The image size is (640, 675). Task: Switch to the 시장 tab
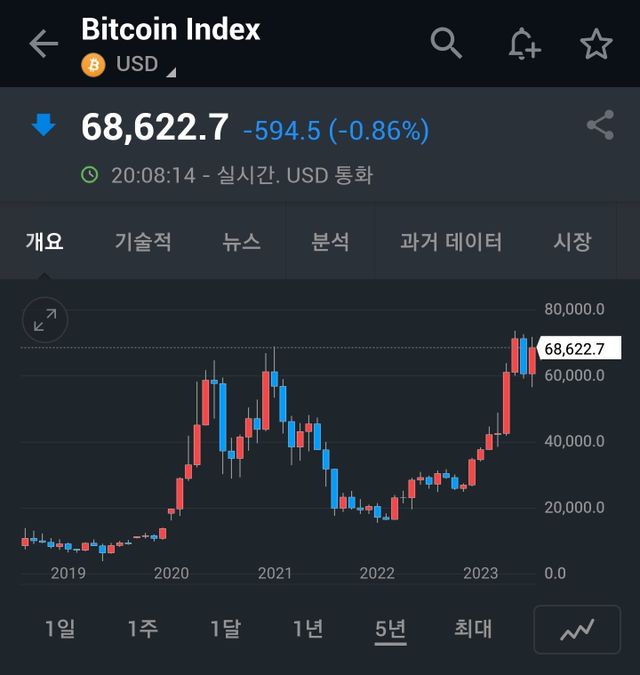[x=572, y=241]
